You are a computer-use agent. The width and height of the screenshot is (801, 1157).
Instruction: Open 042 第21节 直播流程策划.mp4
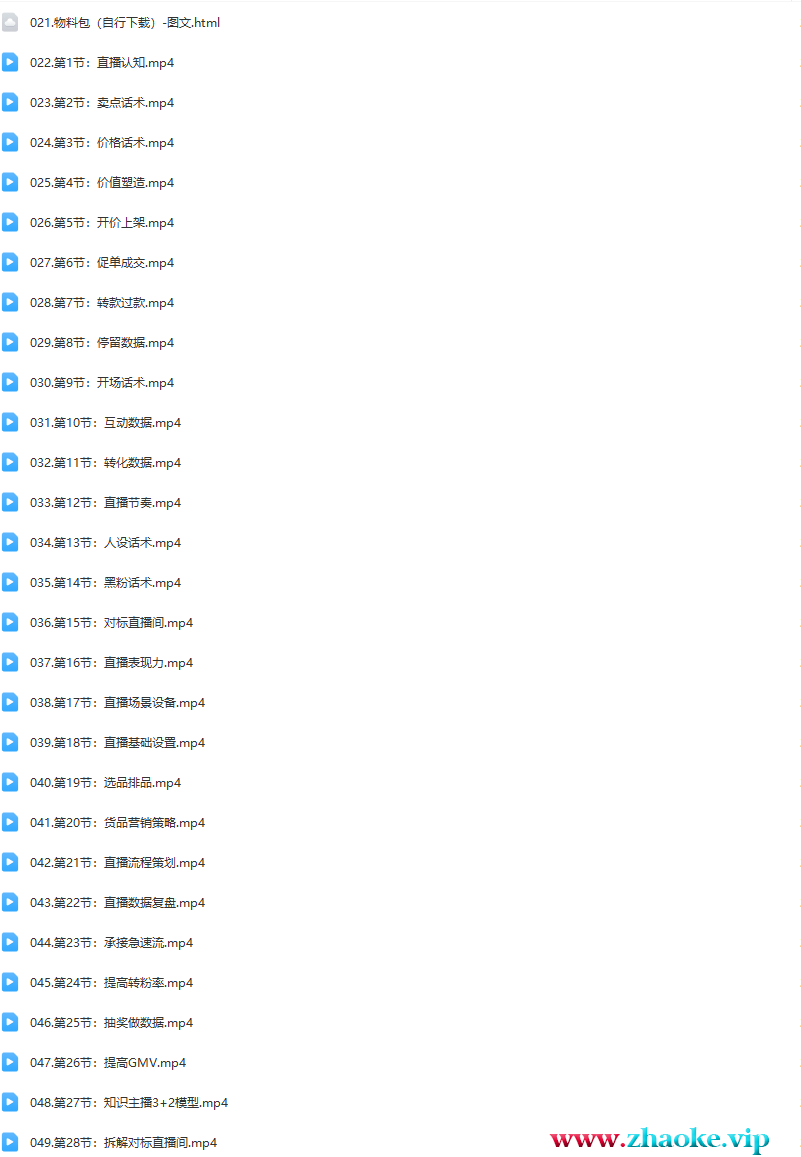117,862
